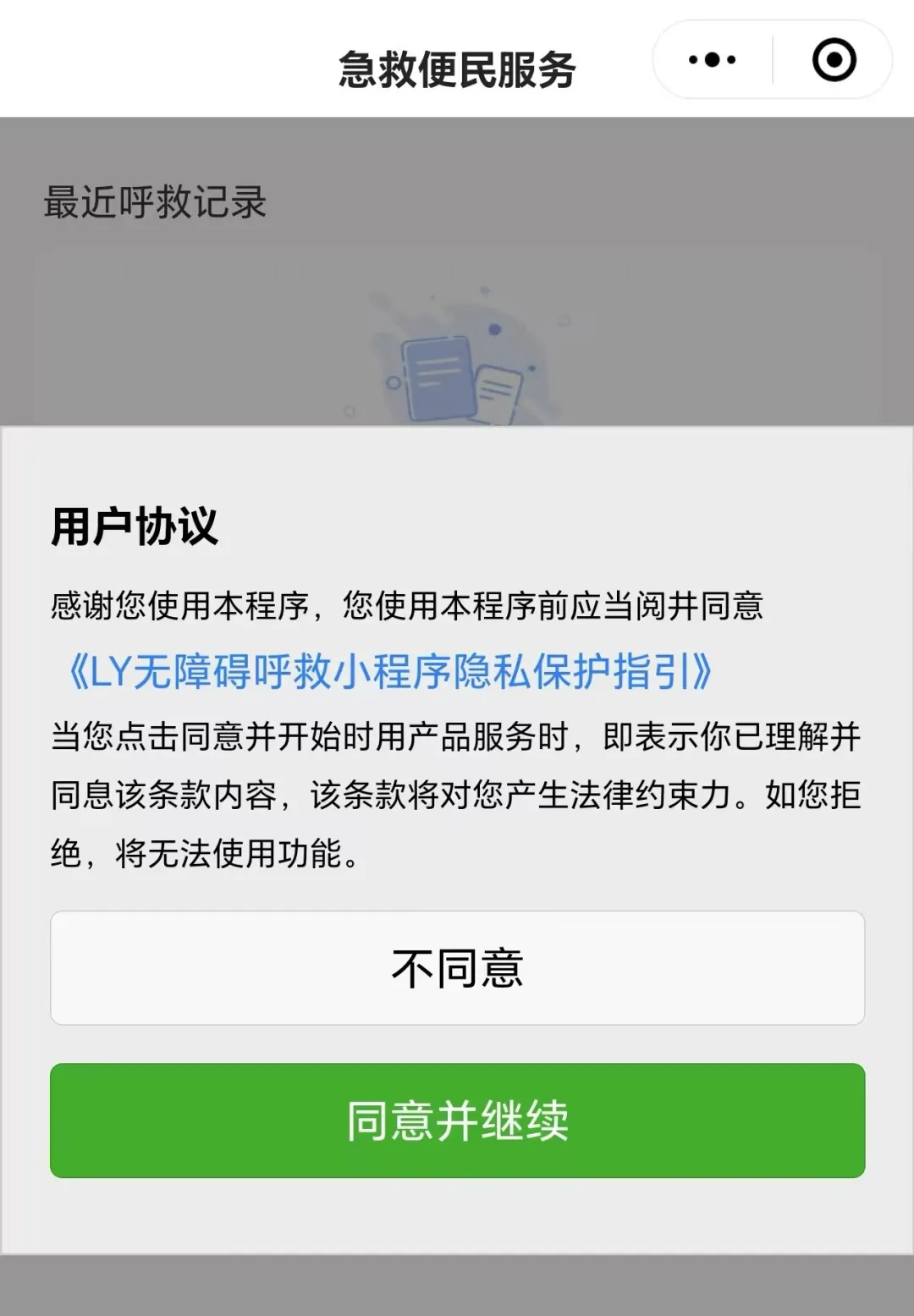Decline the user agreement with 不同意

pyautogui.click(x=457, y=967)
